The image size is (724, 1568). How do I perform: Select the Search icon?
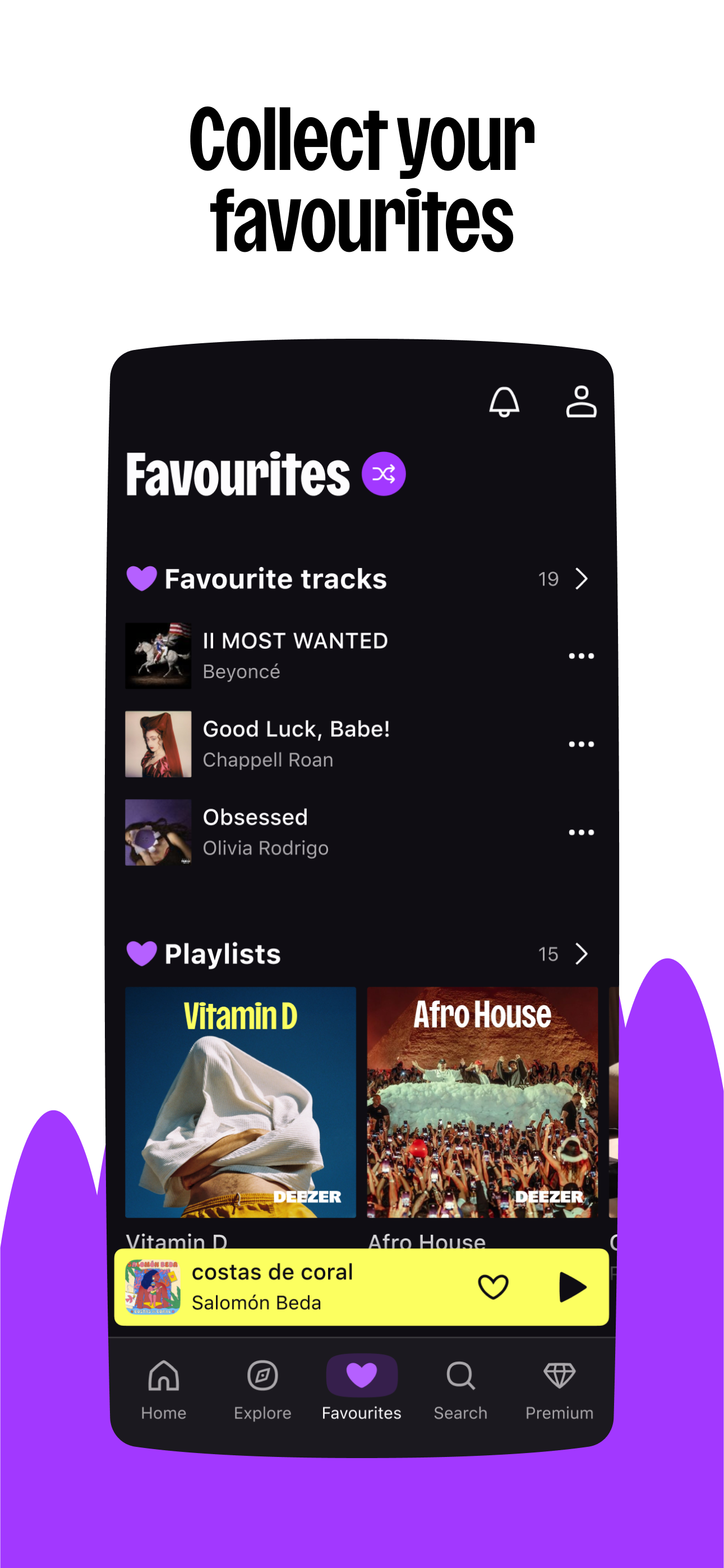[460, 1375]
